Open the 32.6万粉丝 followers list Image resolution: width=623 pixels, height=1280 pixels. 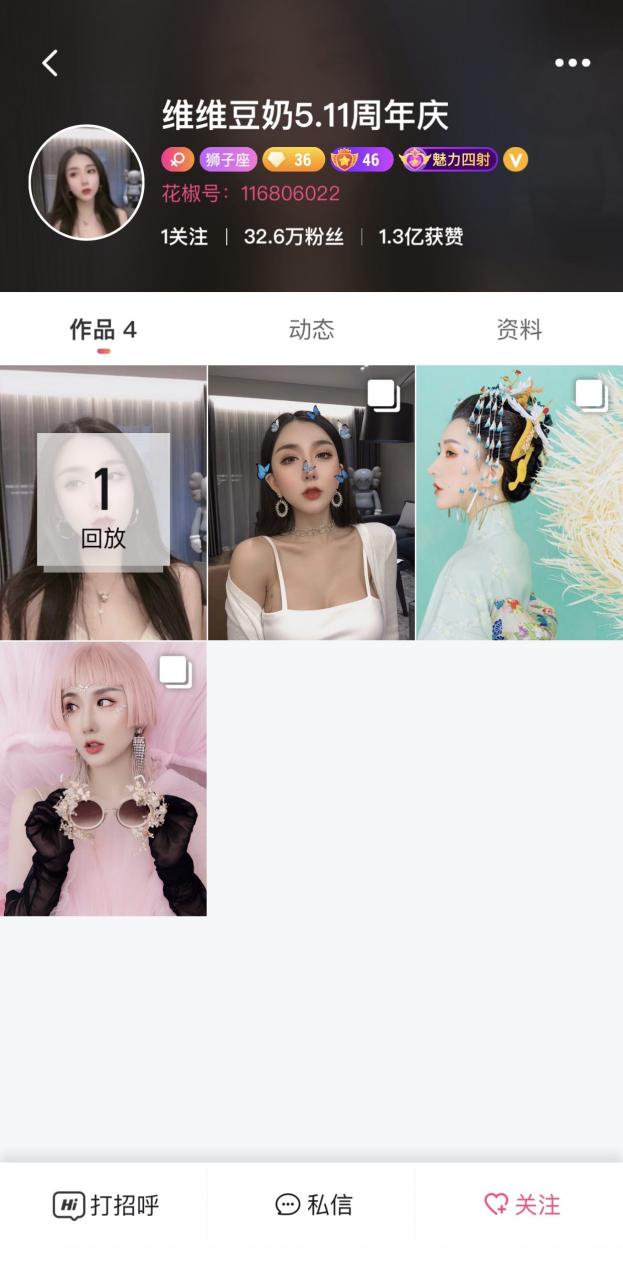(293, 237)
